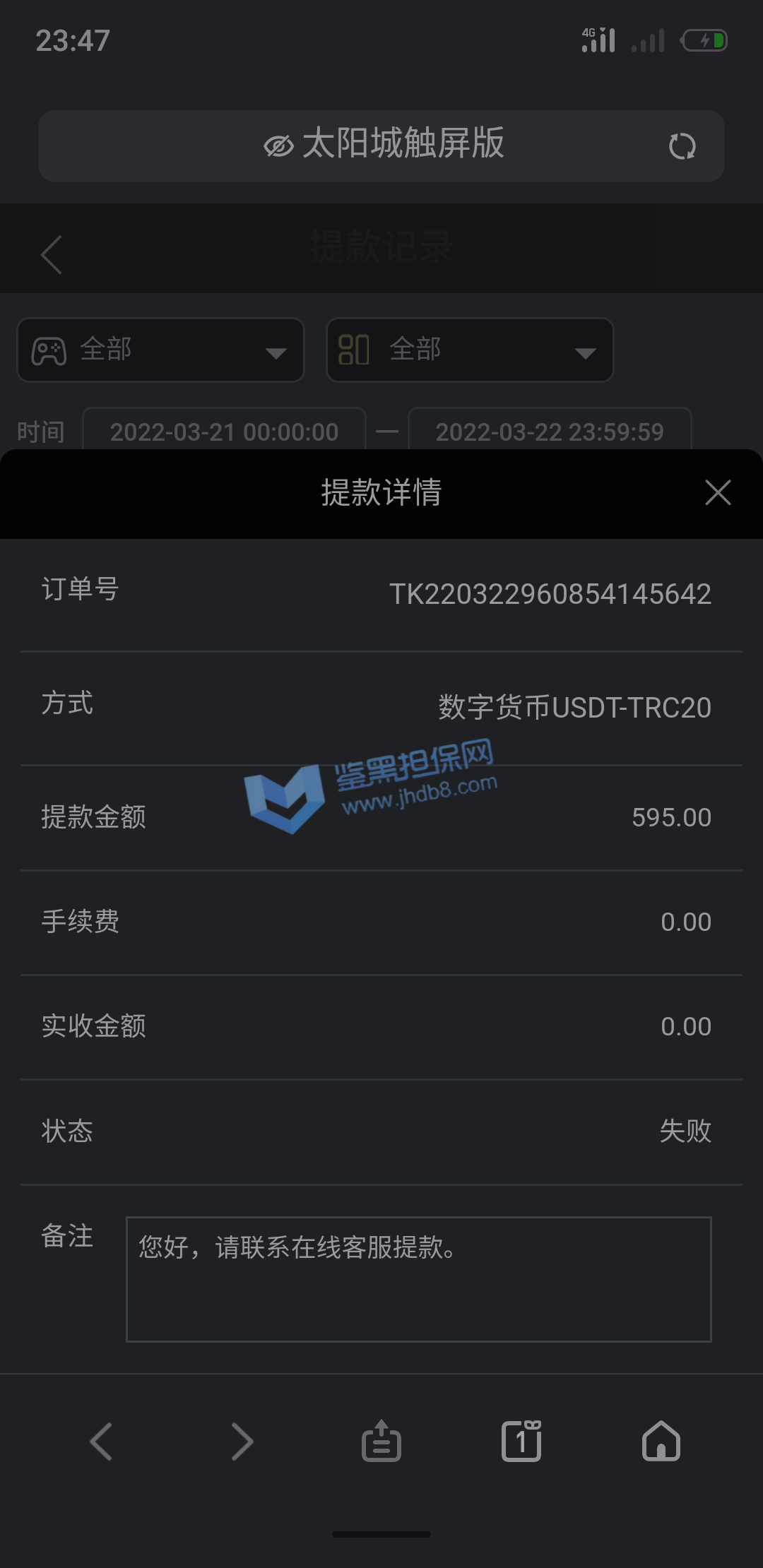Reload the page with the refresh icon
763x1568 pixels.
point(682,146)
